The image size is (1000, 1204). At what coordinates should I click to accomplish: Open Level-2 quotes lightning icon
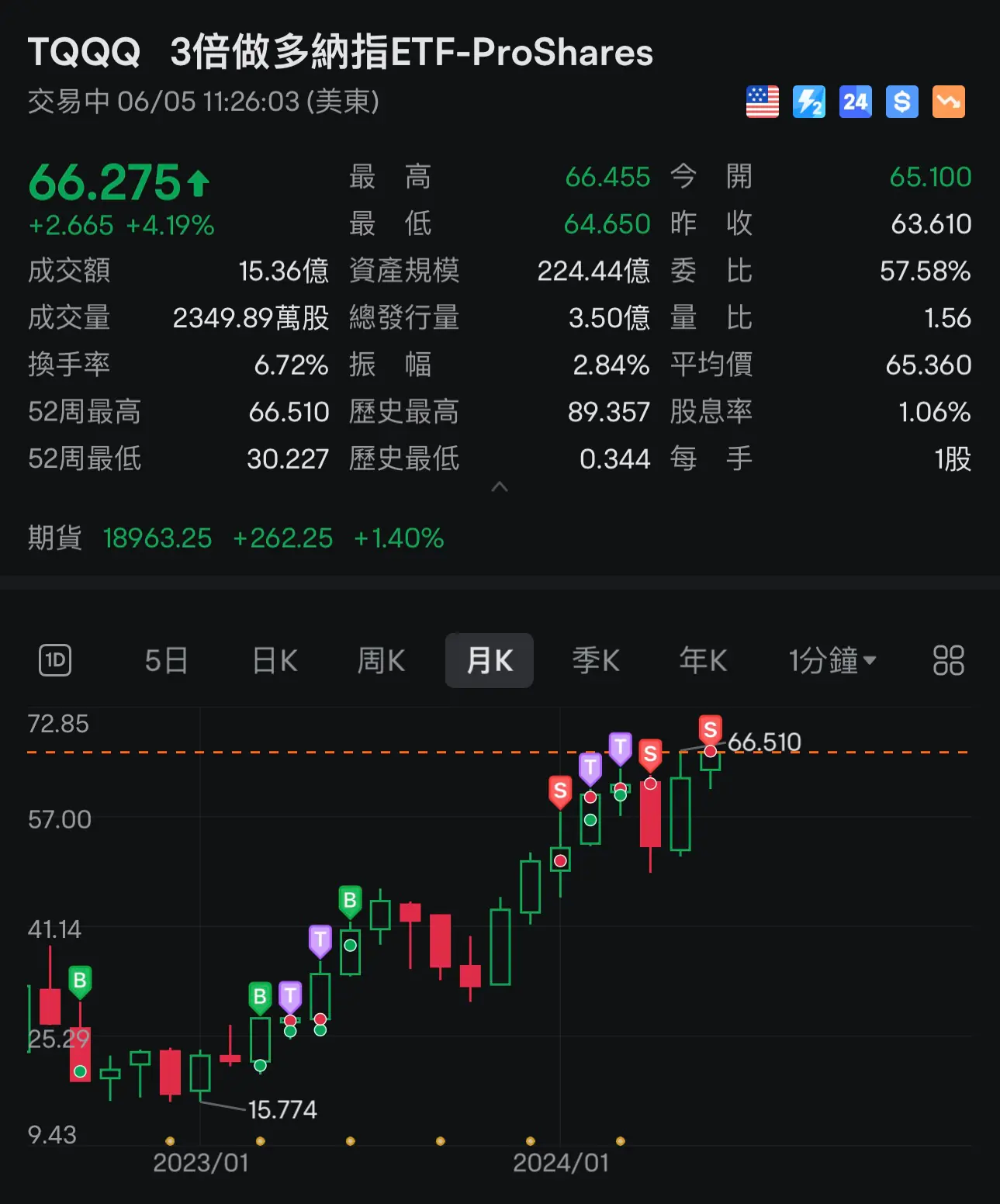[x=808, y=102]
